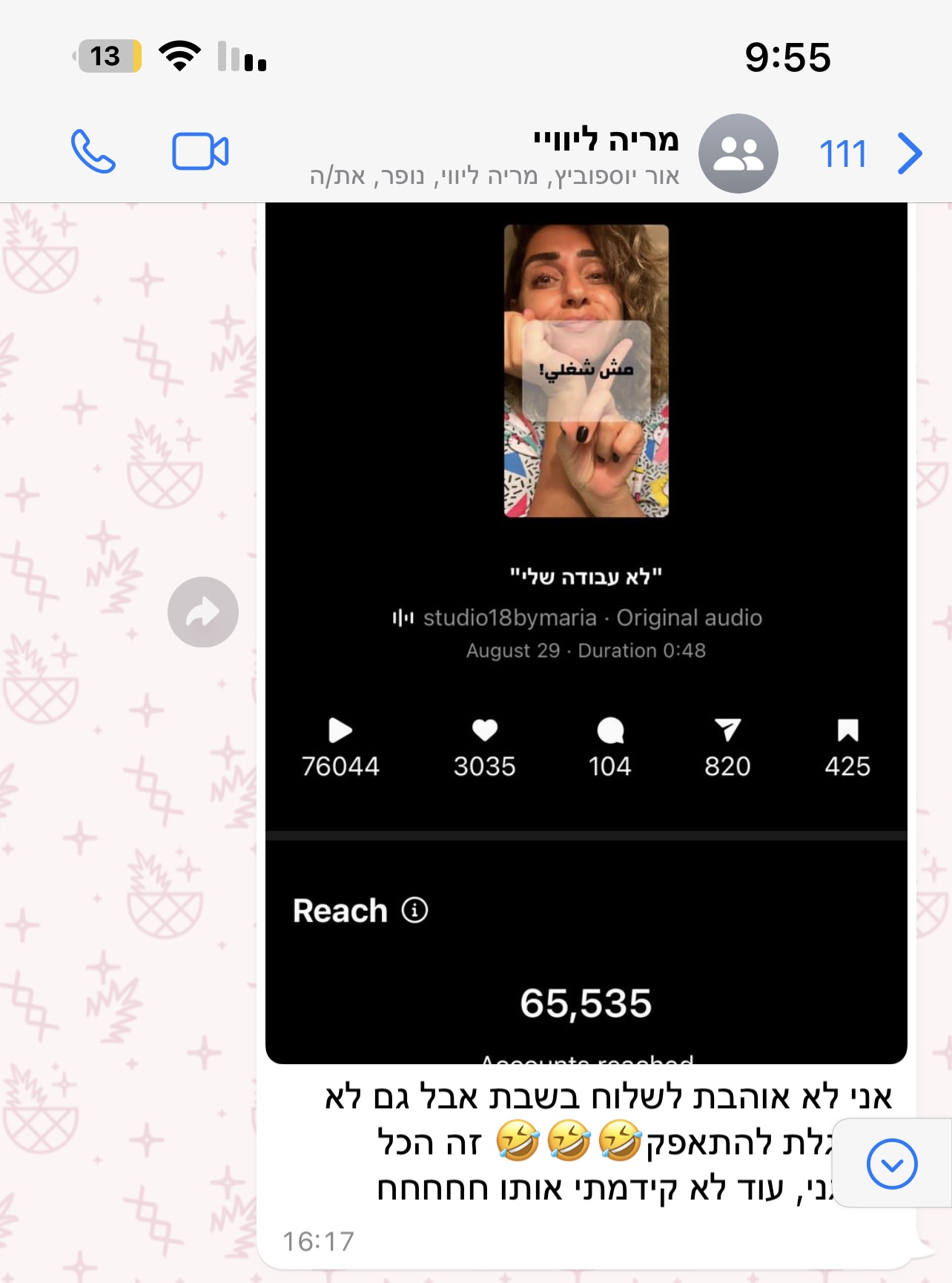Open the shared reel insights image

click(586, 630)
